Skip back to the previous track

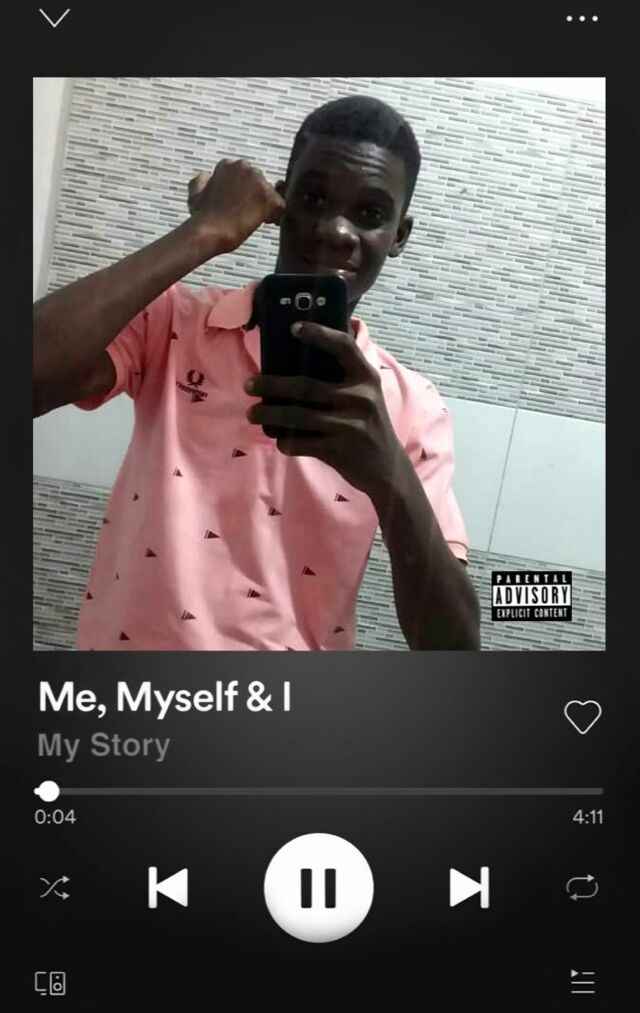tap(168, 887)
